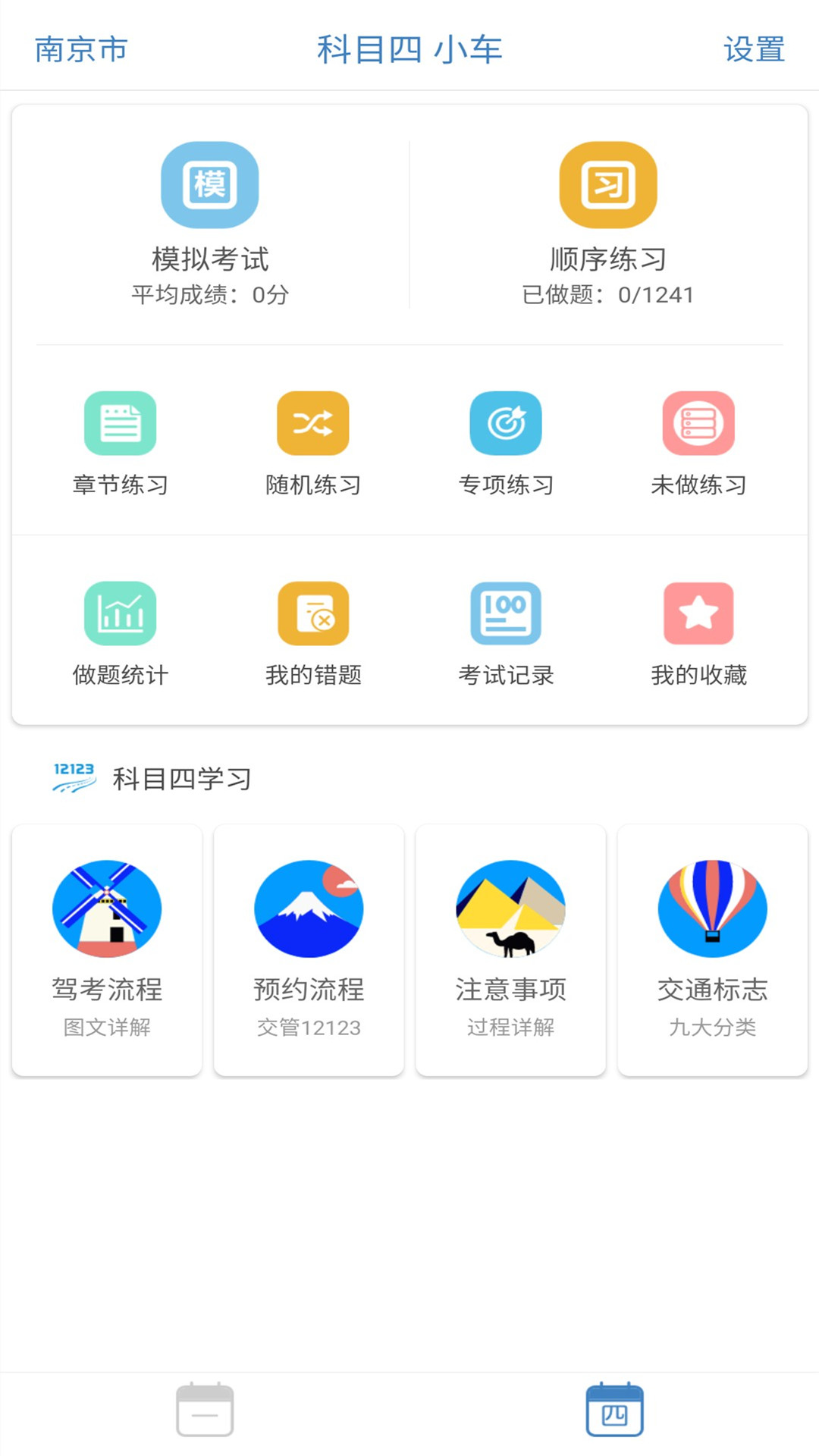Open the 模拟考试 mock exam icon
Screen dimensions: 819x1456
(210, 185)
